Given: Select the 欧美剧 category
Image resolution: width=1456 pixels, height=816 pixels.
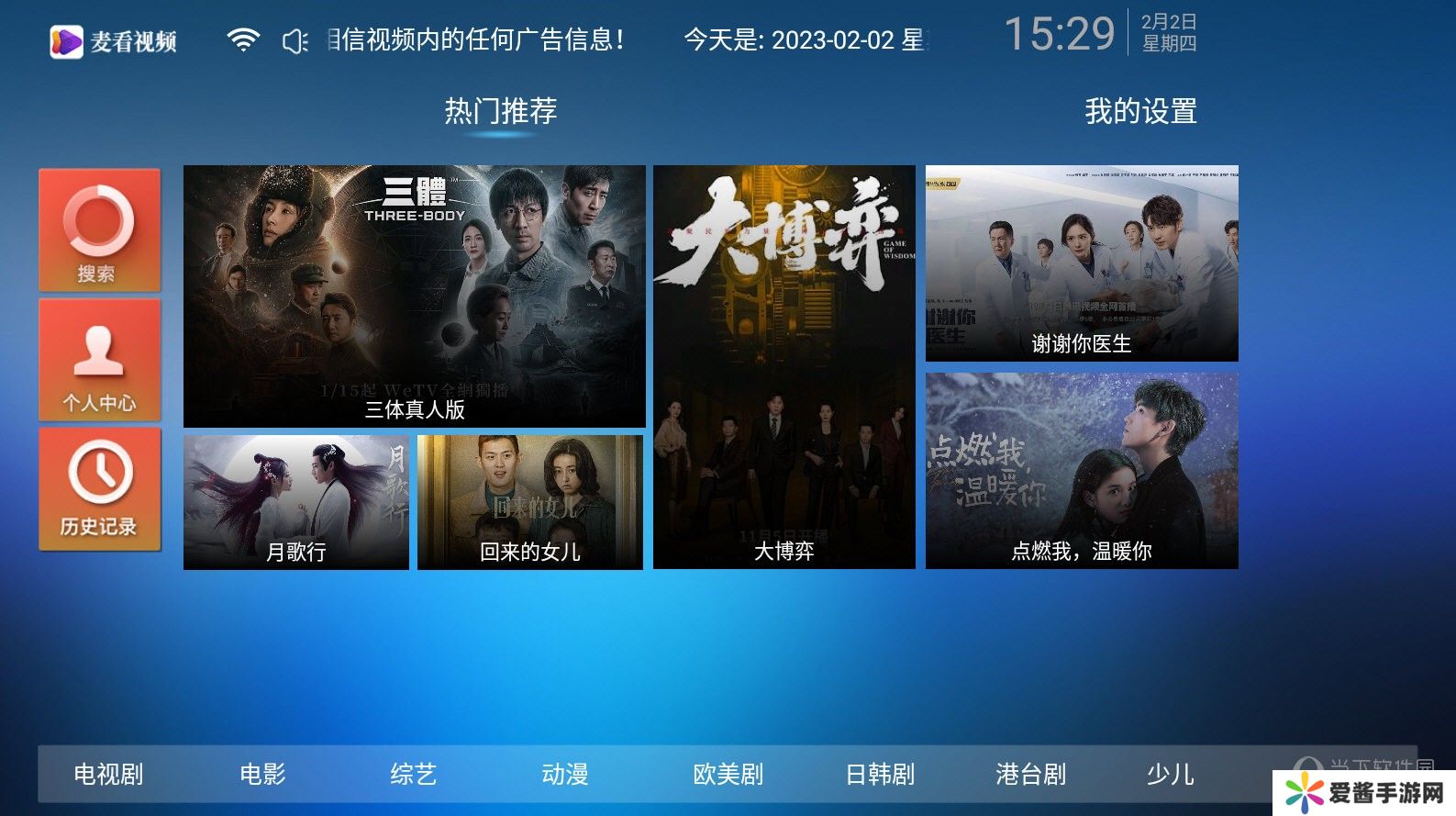Looking at the screenshot, I should [728, 775].
